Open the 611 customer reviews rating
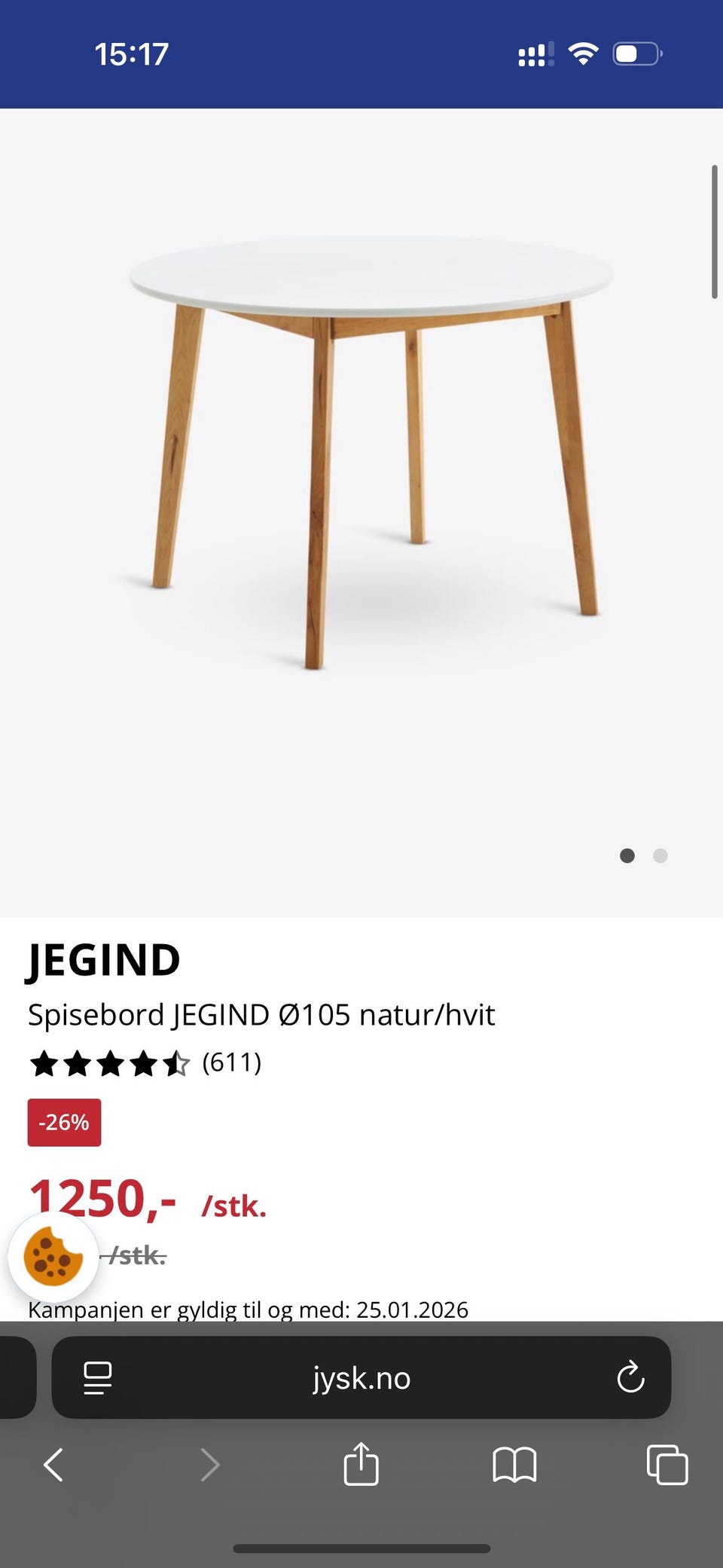Image resolution: width=723 pixels, height=1568 pixels. (x=145, y=1063)
